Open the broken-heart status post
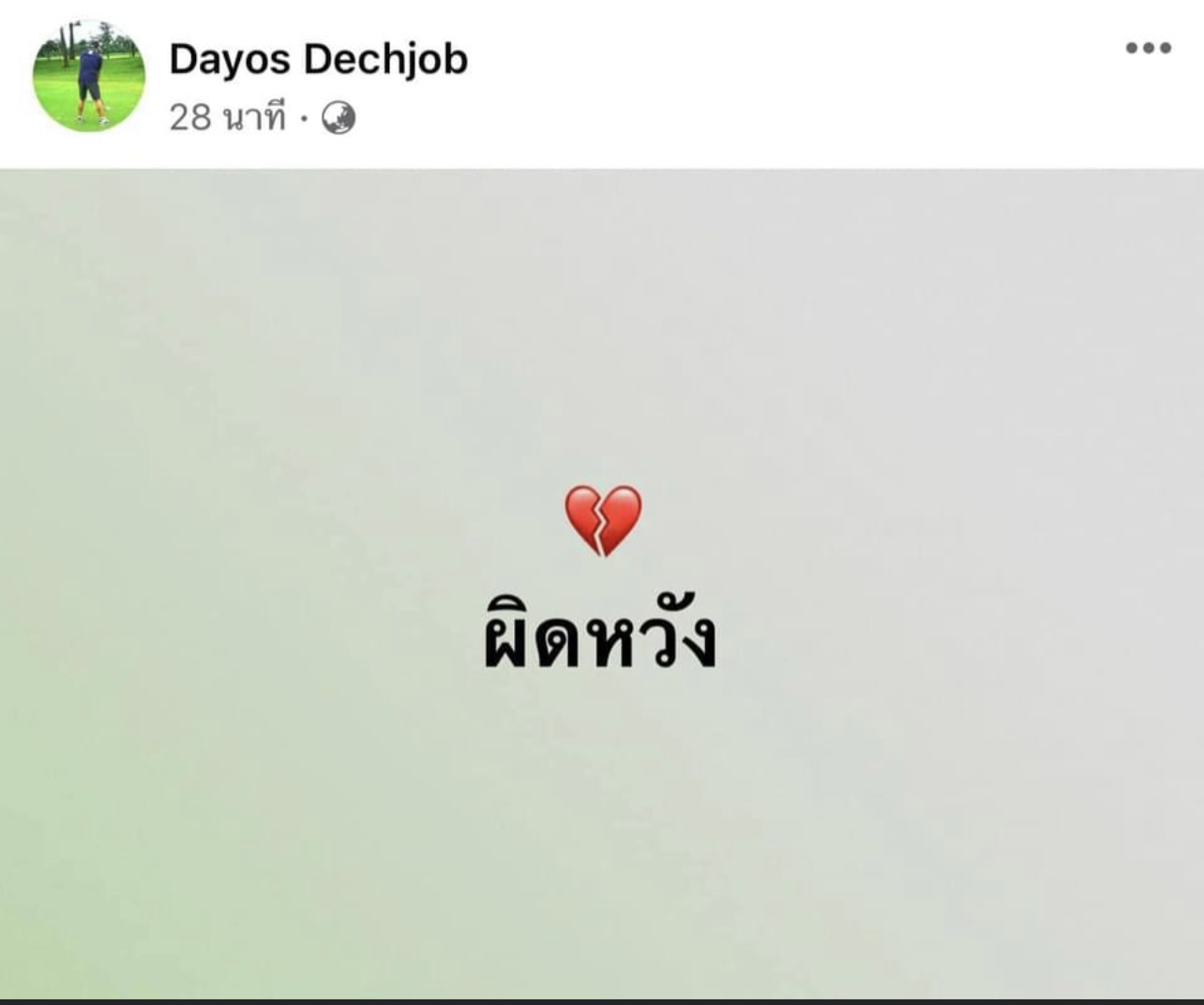The width and height of the screenshot is (1204, 1005). [601, 581]
